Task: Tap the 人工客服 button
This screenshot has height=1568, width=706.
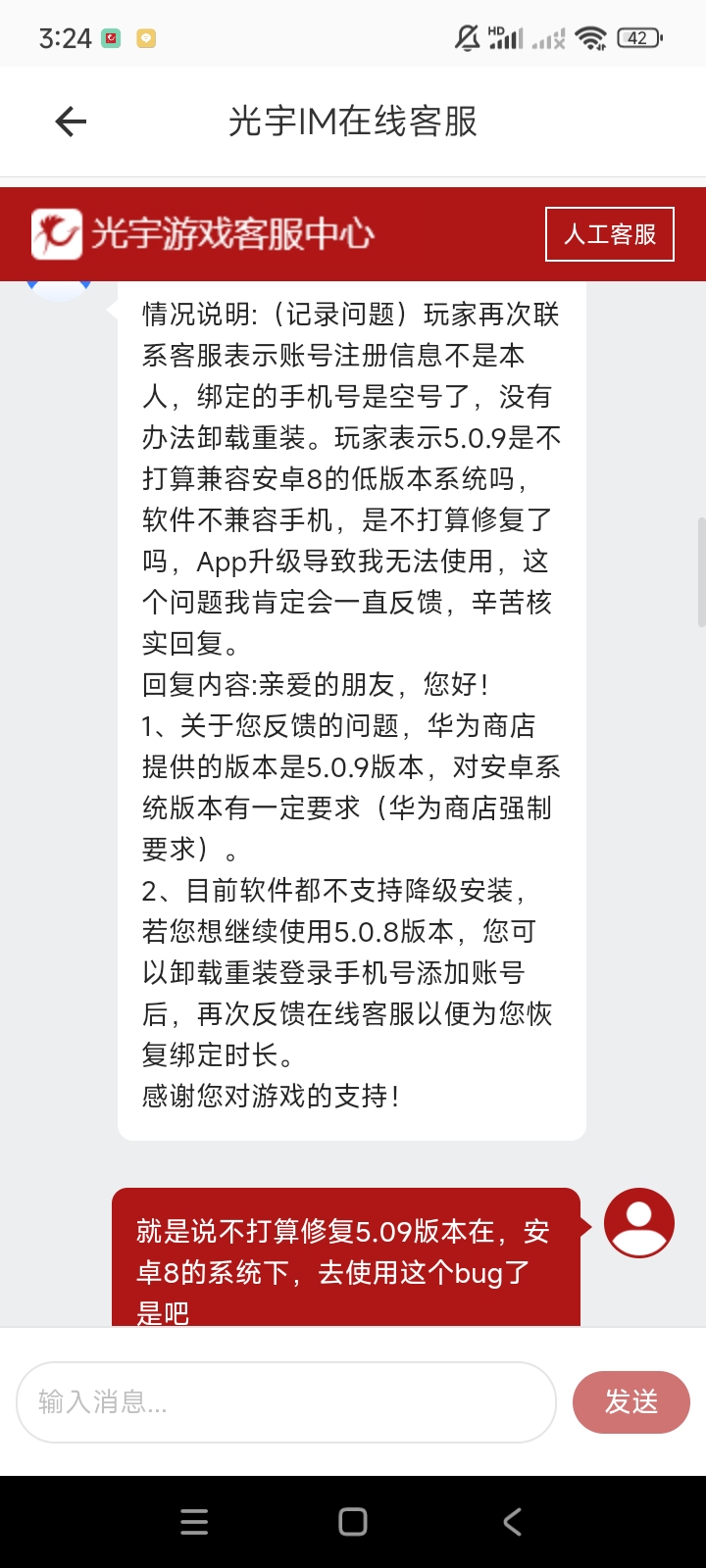Action: (609, 234)
